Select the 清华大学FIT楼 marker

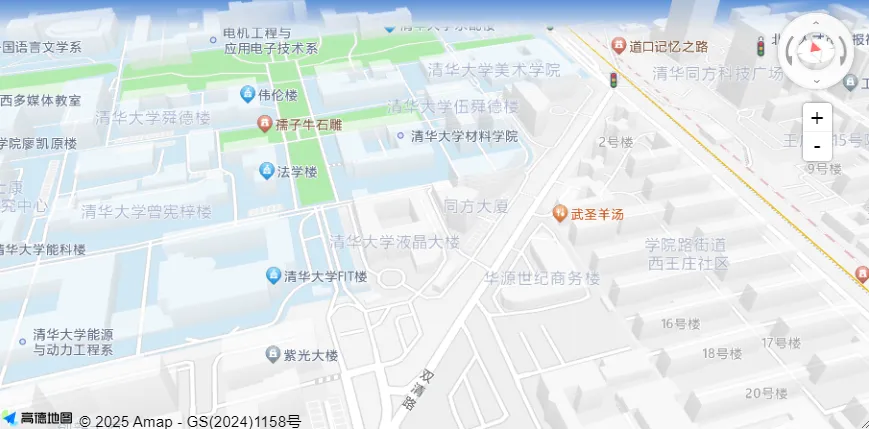[x=273, y=275]
